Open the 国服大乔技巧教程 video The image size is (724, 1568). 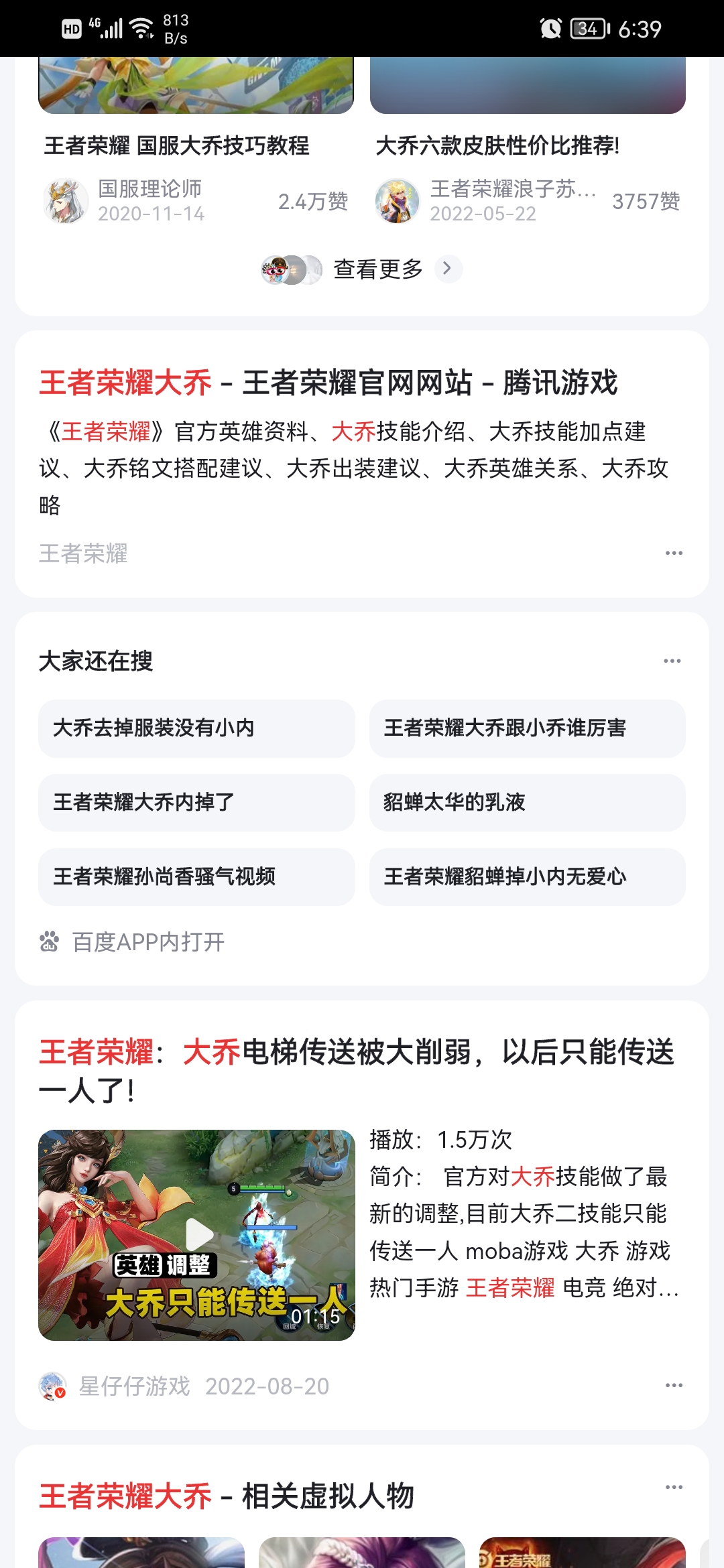click(177, 145)
